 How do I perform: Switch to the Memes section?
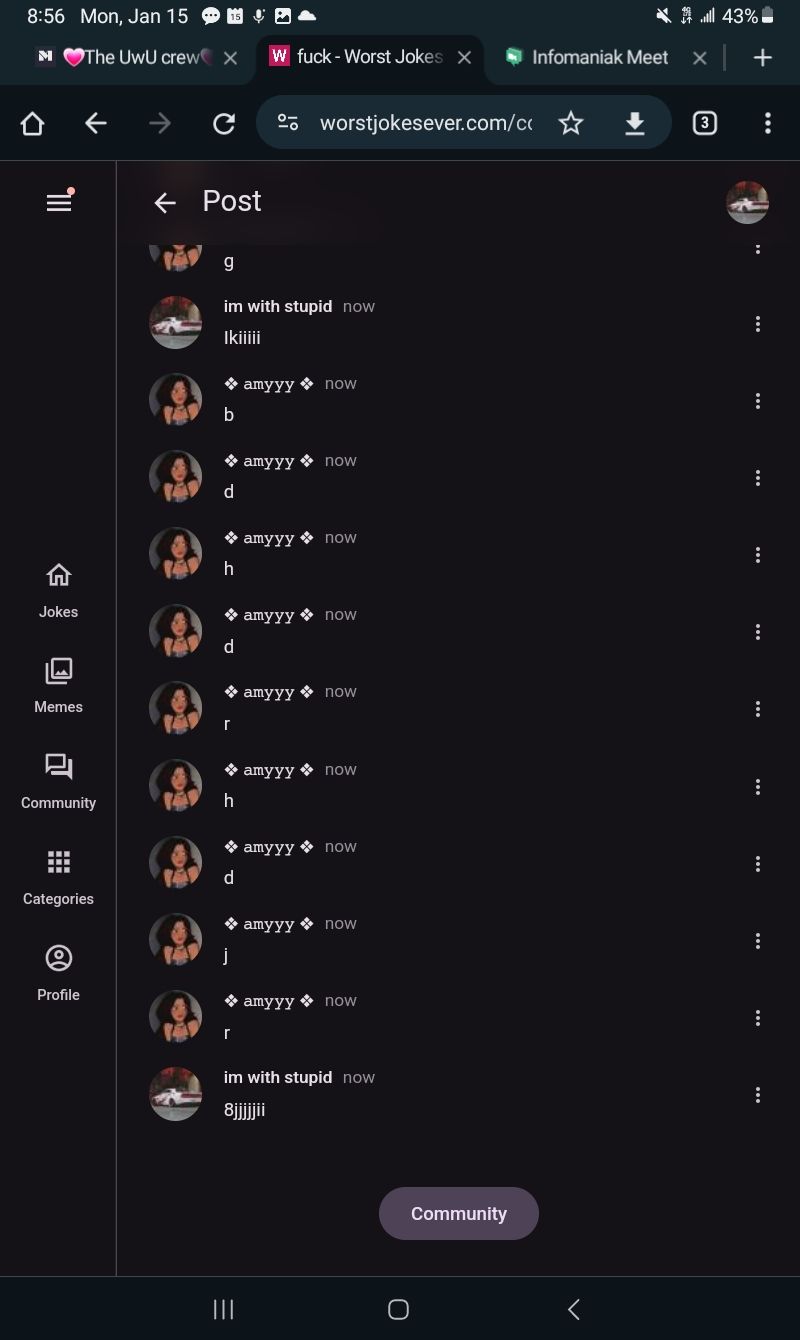[58, 685]
